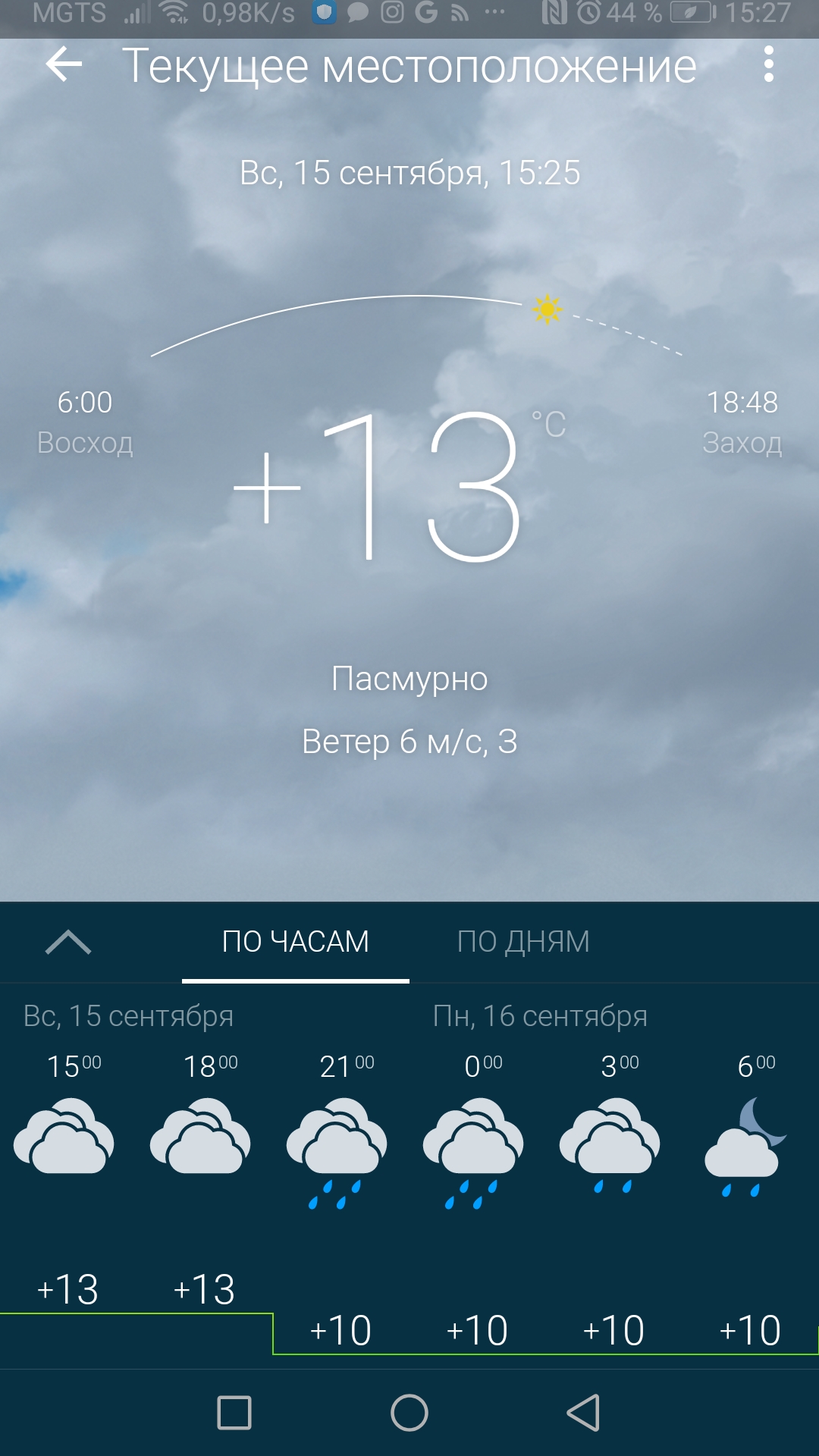
Task: Expand the forecast panel with the chevron
Action: 68,942
